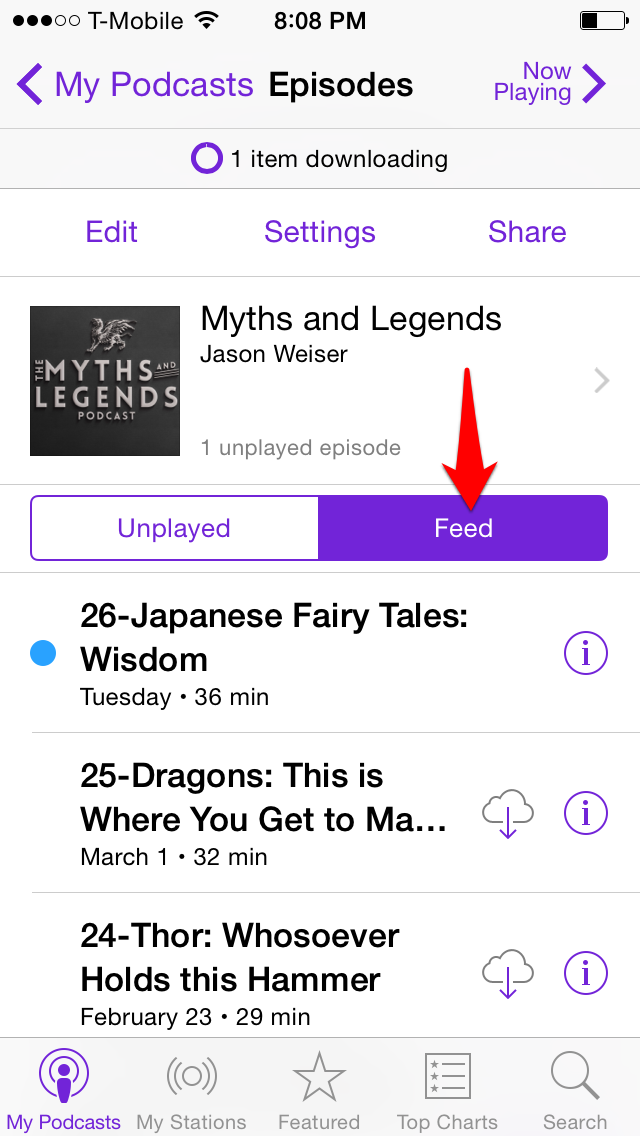The image size is (640, 1136).
Task: Open podcast Settings
Action: tap(320, 232)
